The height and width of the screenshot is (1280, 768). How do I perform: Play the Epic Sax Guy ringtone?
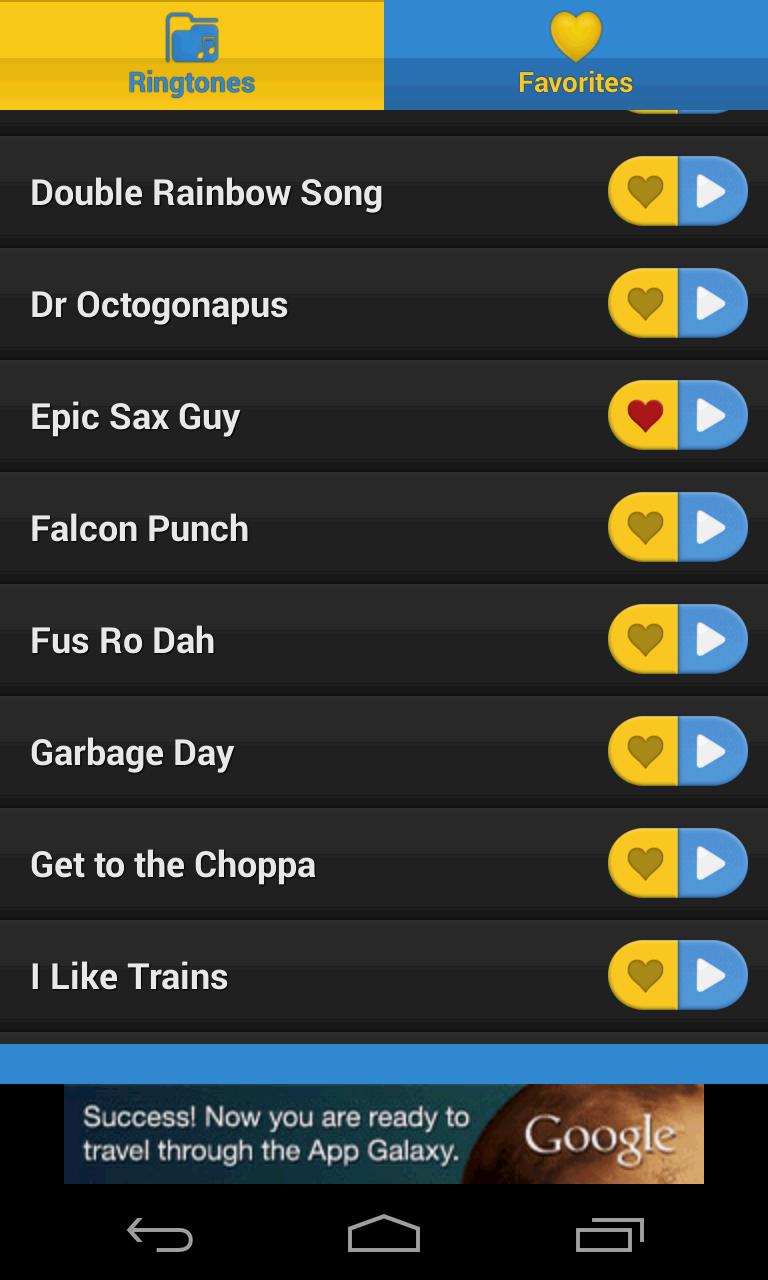pos(712,414)
